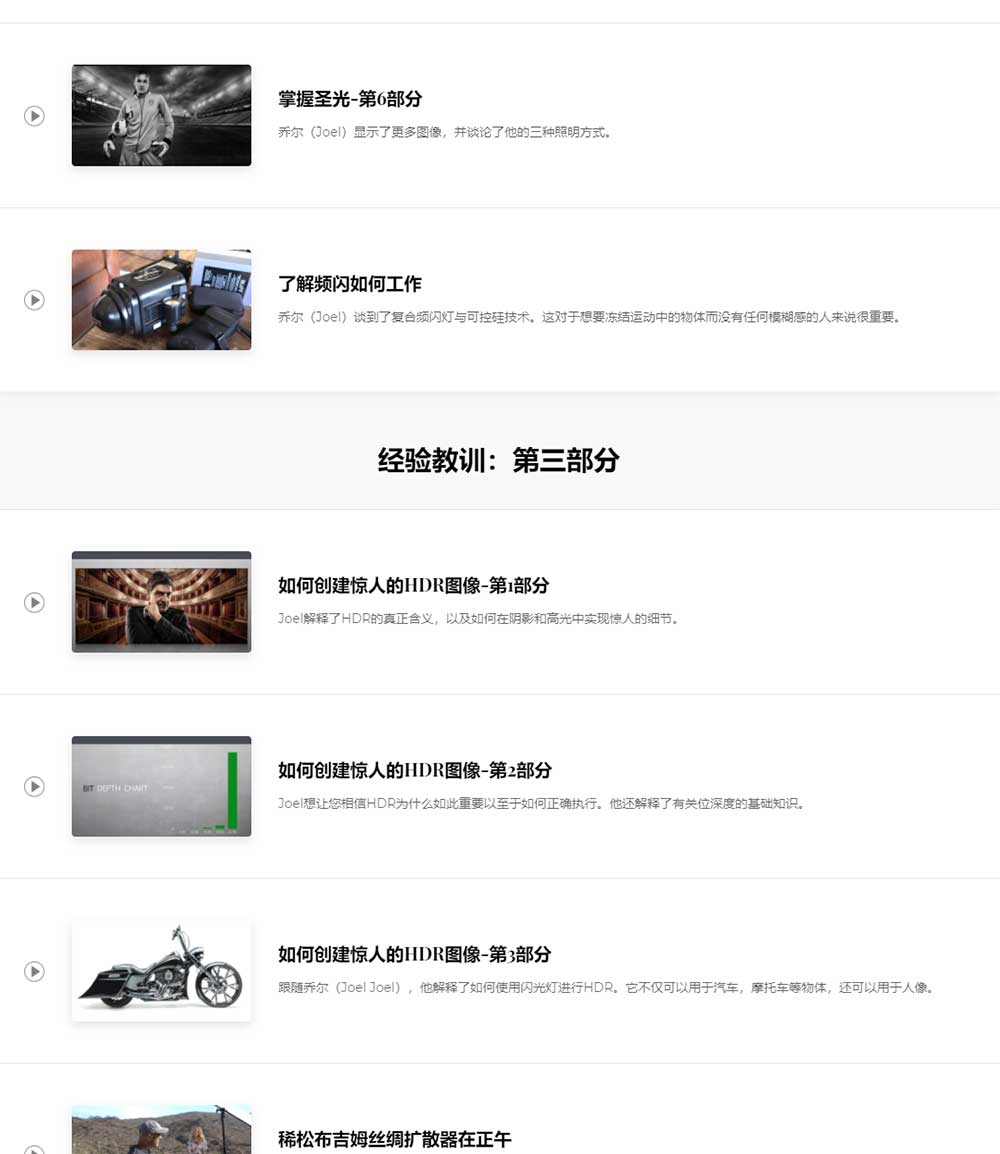This screenshot has height=1154, width=1000.
Task: Open the HDR图像-第3部分 motorcycle thumbnail
Action: (161, 971)
